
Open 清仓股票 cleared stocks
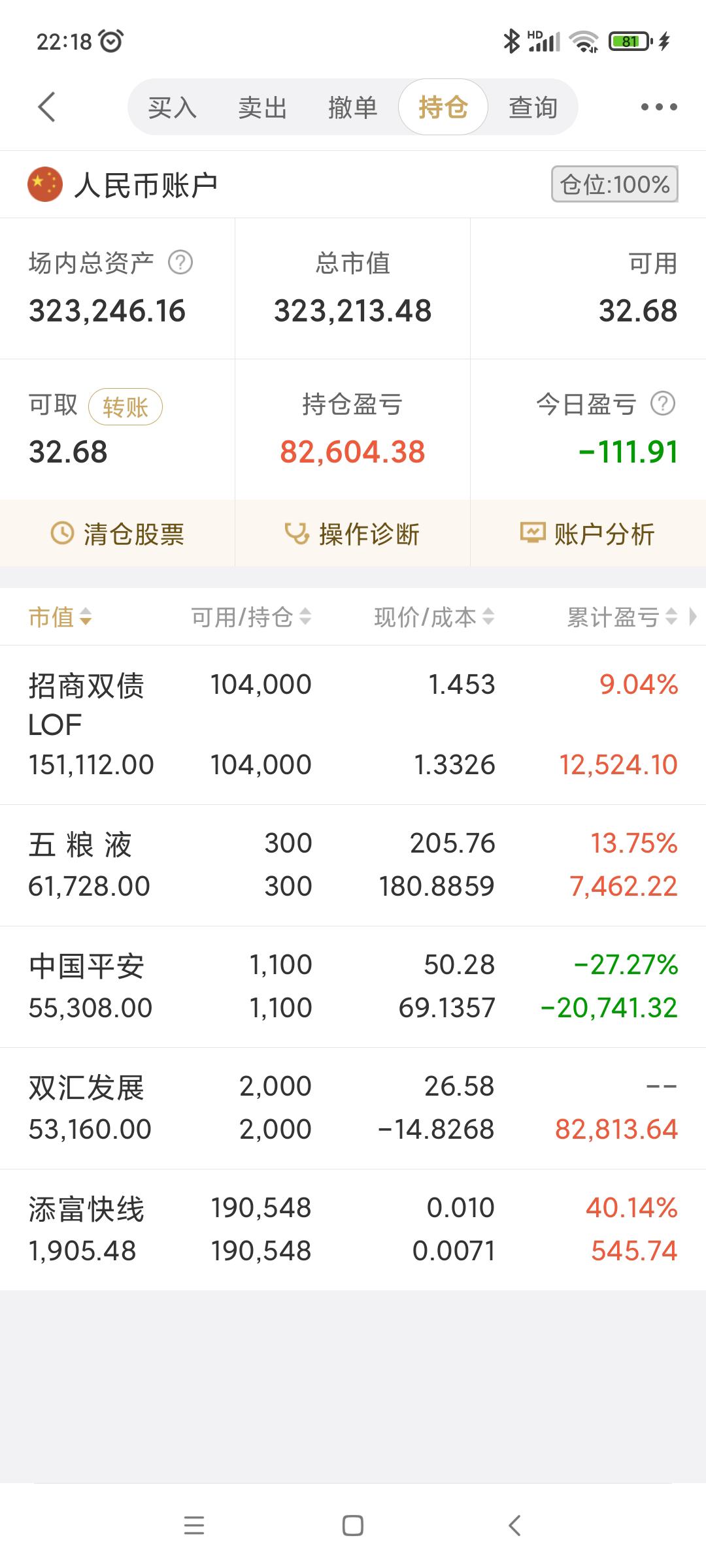click(x=118, y=534)
